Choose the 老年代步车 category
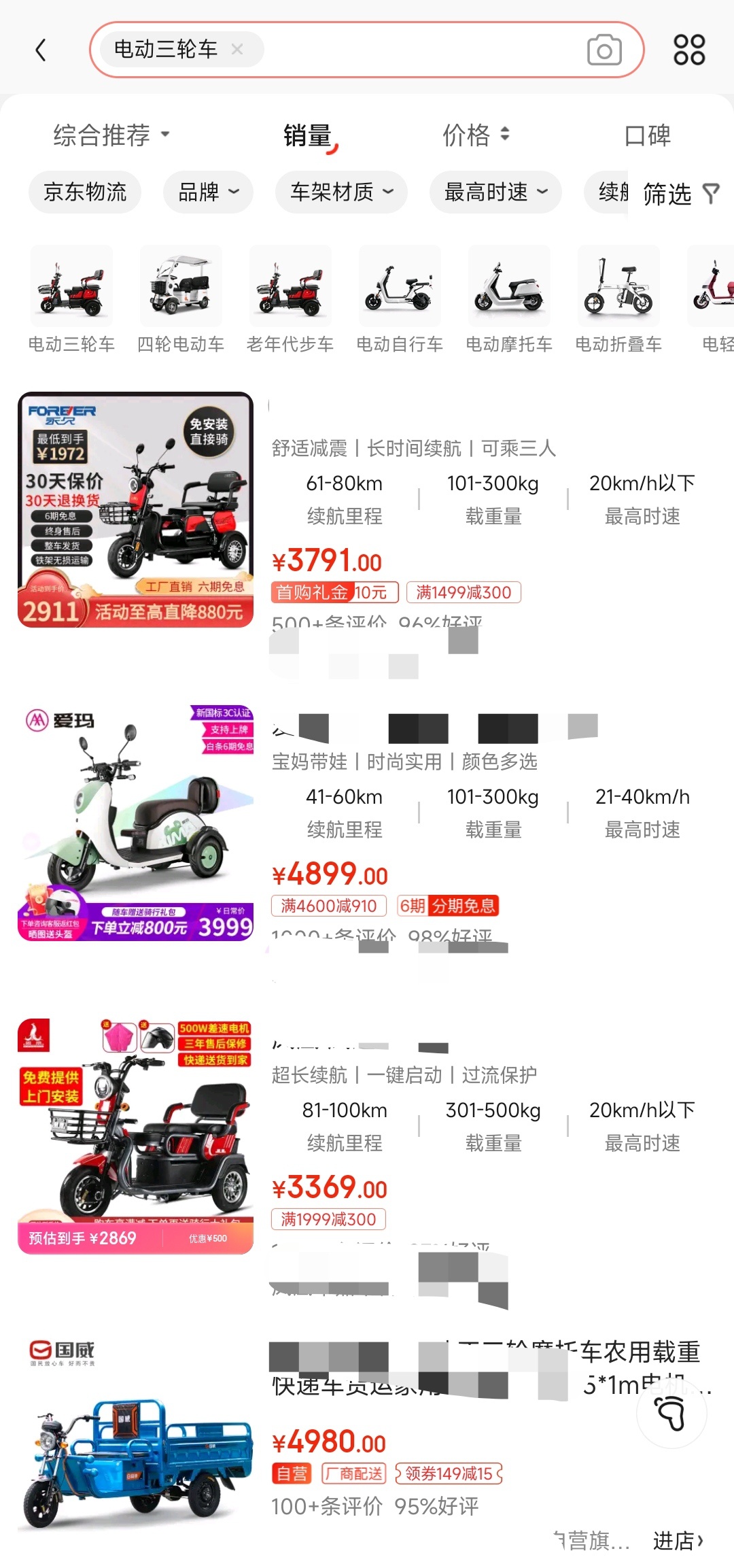The height and width of the screenshot is (1568, 734). [290, 299]
